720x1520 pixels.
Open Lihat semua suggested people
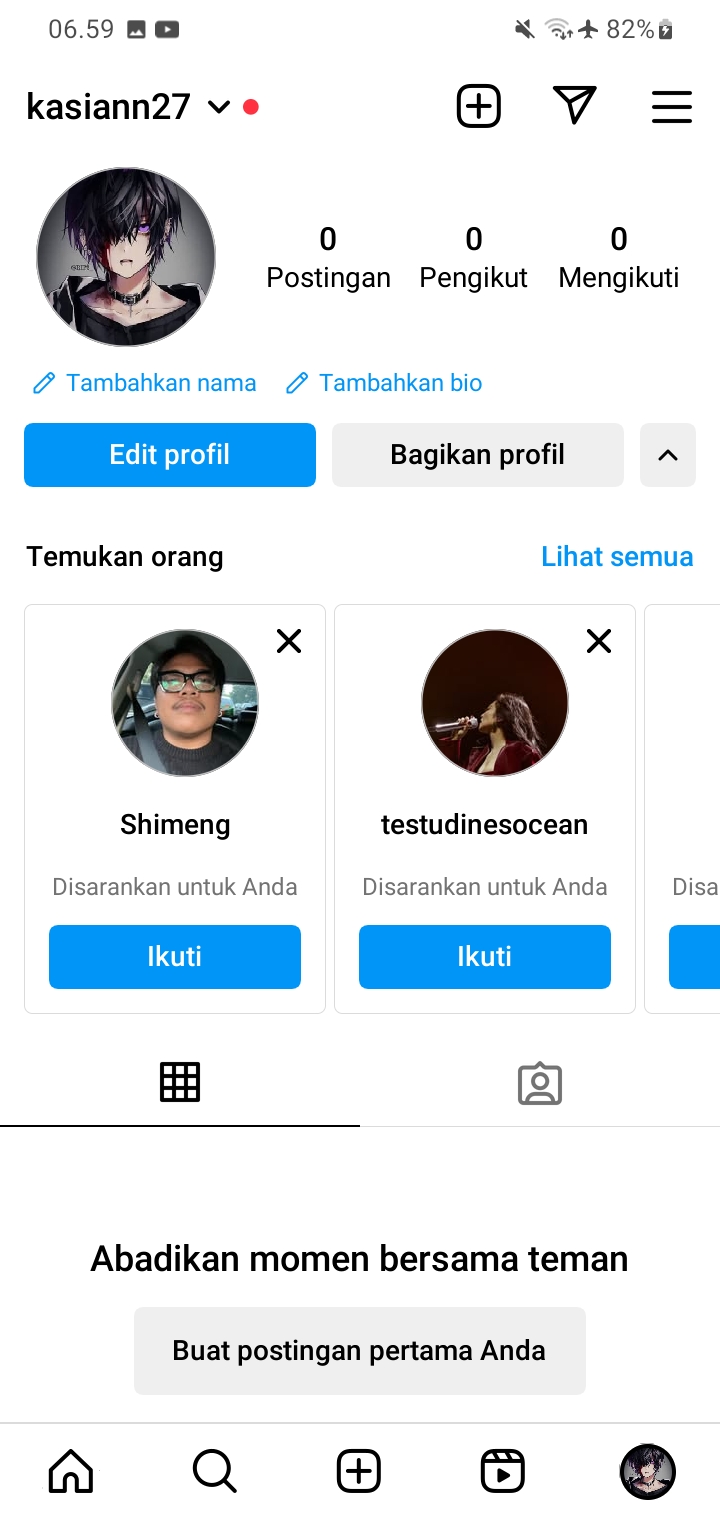tap(616, 556)
